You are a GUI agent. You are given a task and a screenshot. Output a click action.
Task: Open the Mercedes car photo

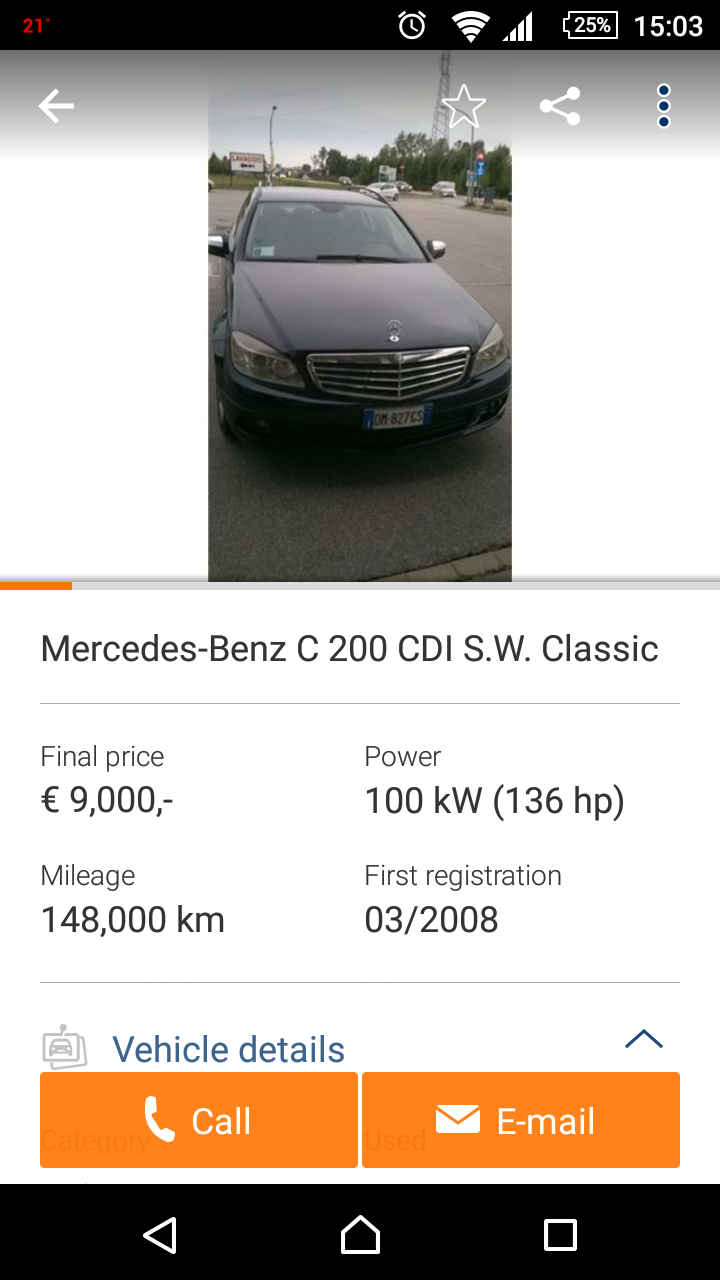(x=360, y=330)
